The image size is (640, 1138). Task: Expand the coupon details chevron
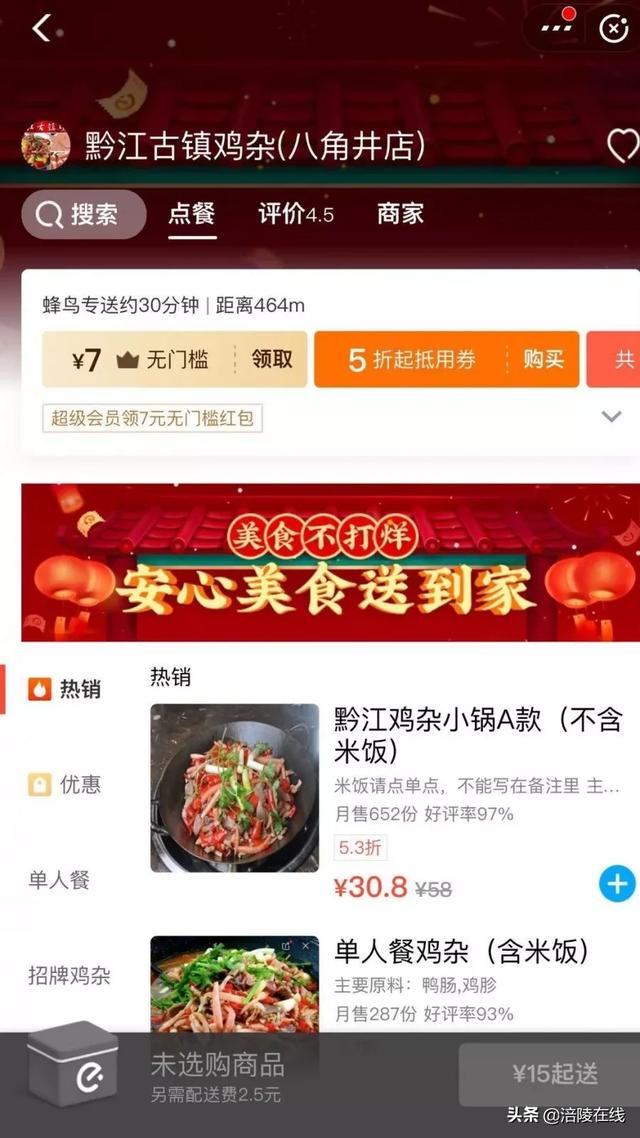[611, 417]
